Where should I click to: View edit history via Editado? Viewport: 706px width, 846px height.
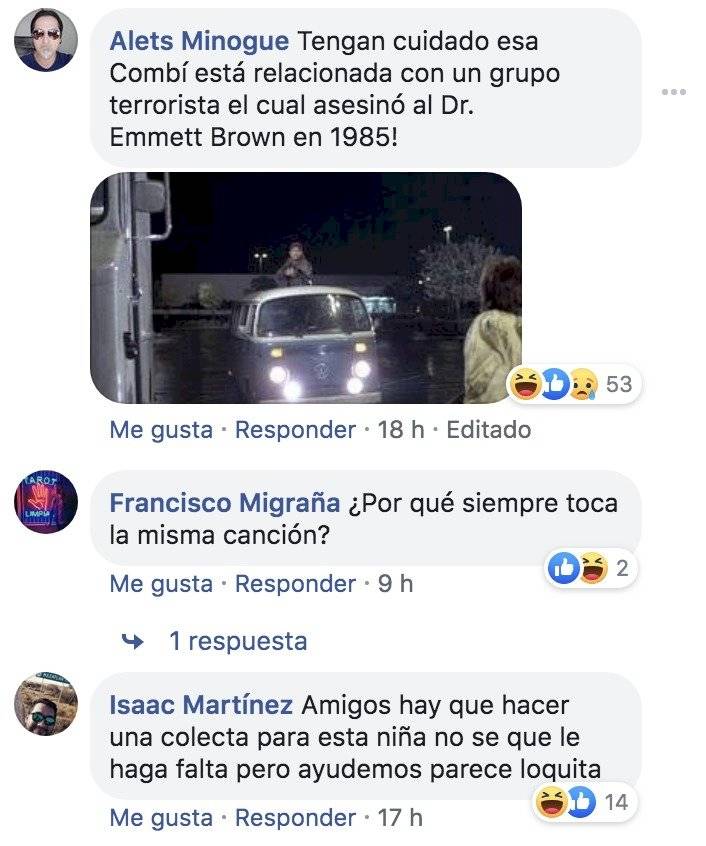tap(488, 430)
